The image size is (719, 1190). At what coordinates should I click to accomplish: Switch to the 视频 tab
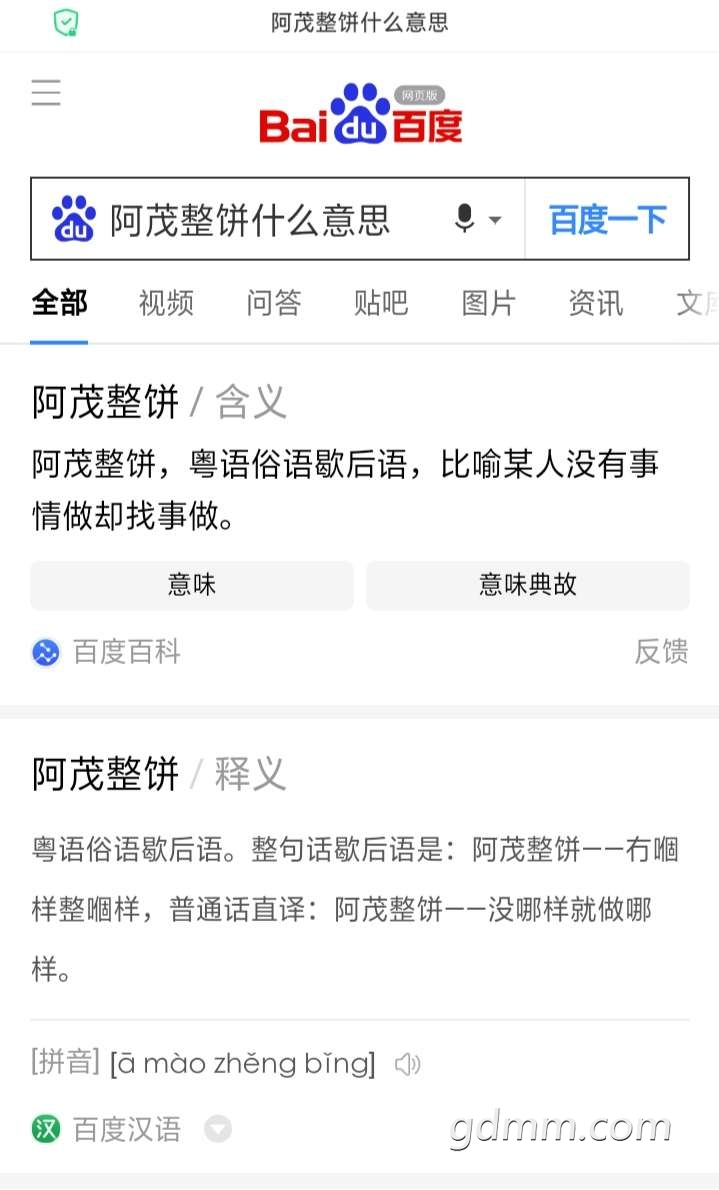coord(166,303)
